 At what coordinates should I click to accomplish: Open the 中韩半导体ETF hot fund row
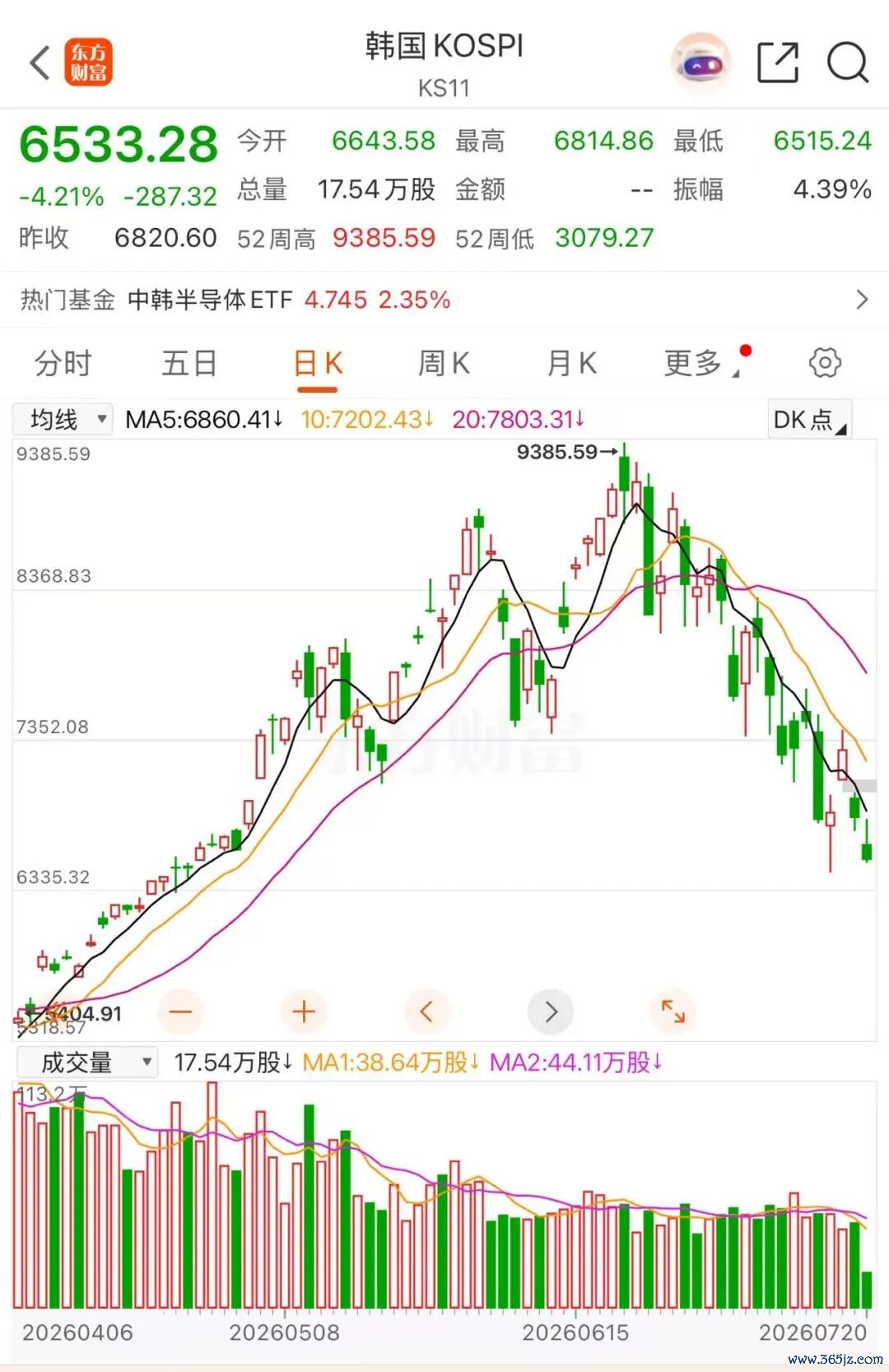[x=444, y=300]
